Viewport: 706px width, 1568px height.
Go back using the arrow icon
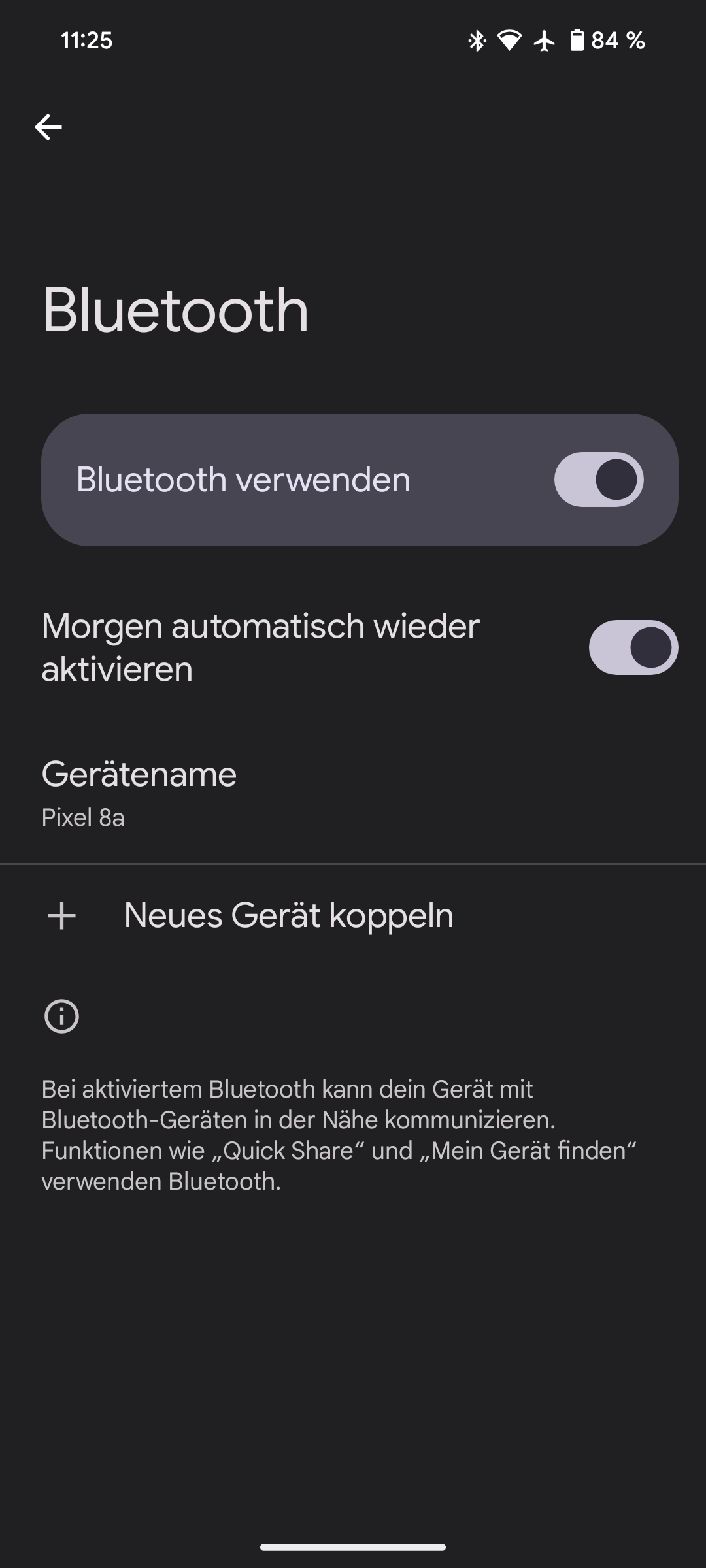pyautogui.click(x=48, y=127)
